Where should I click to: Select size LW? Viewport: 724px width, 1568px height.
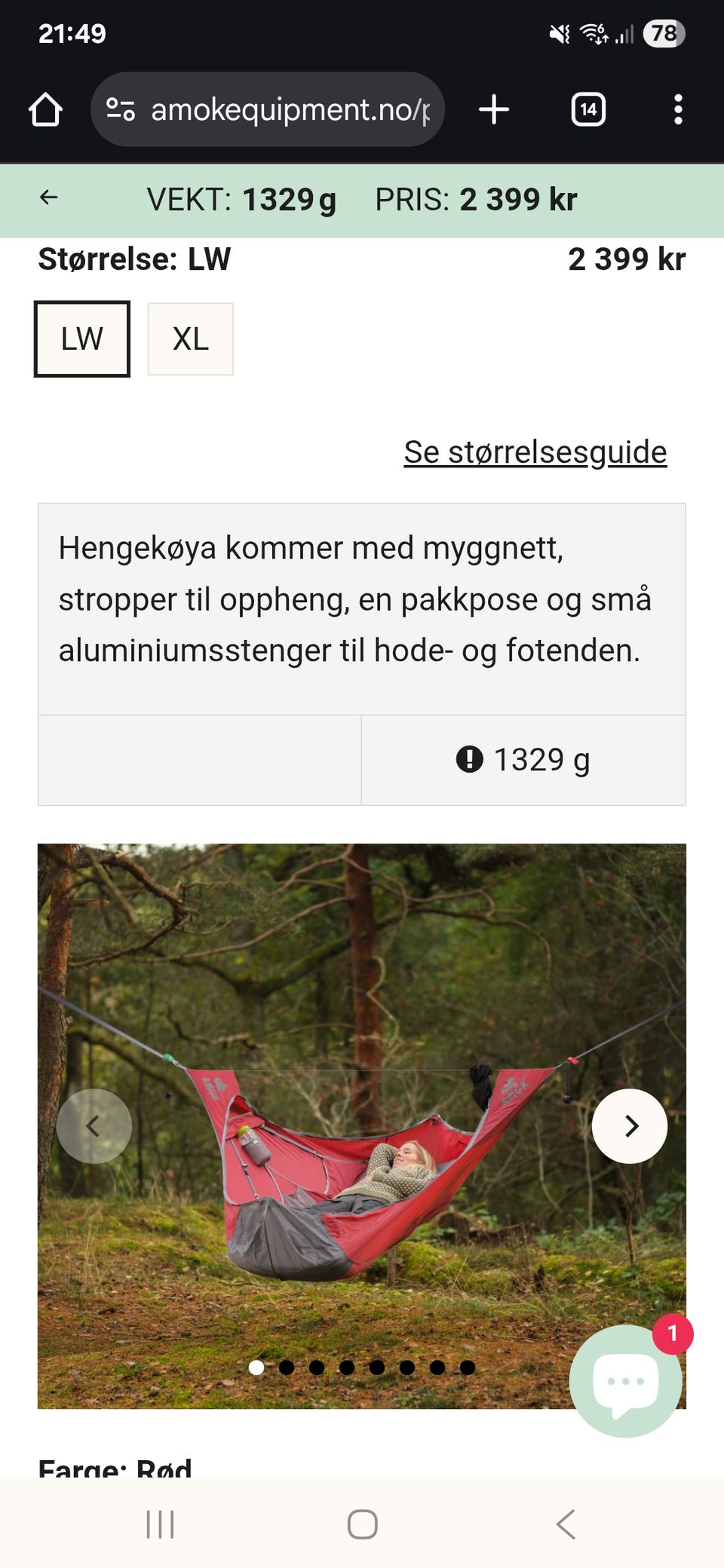(x=81, y=338)
